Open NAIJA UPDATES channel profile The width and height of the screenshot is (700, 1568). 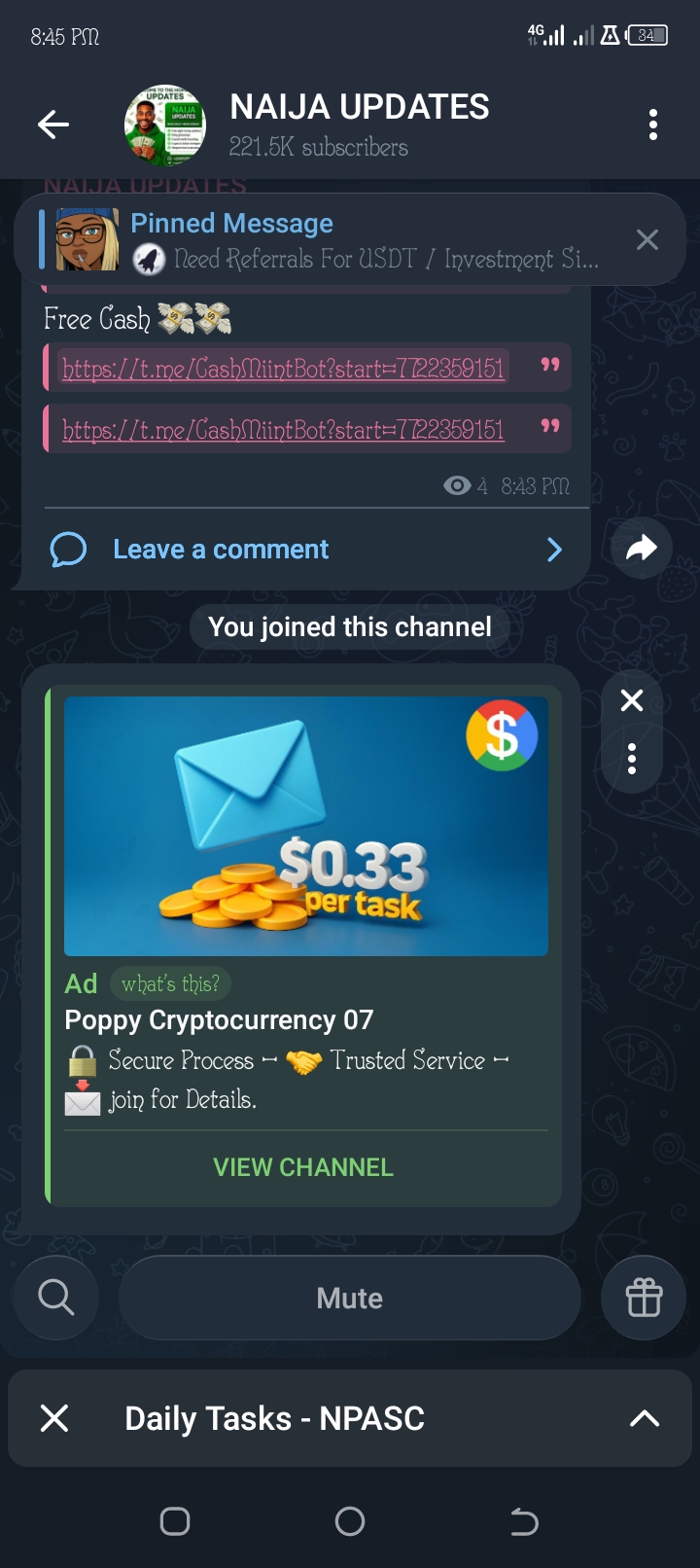(x=358, y=125)
